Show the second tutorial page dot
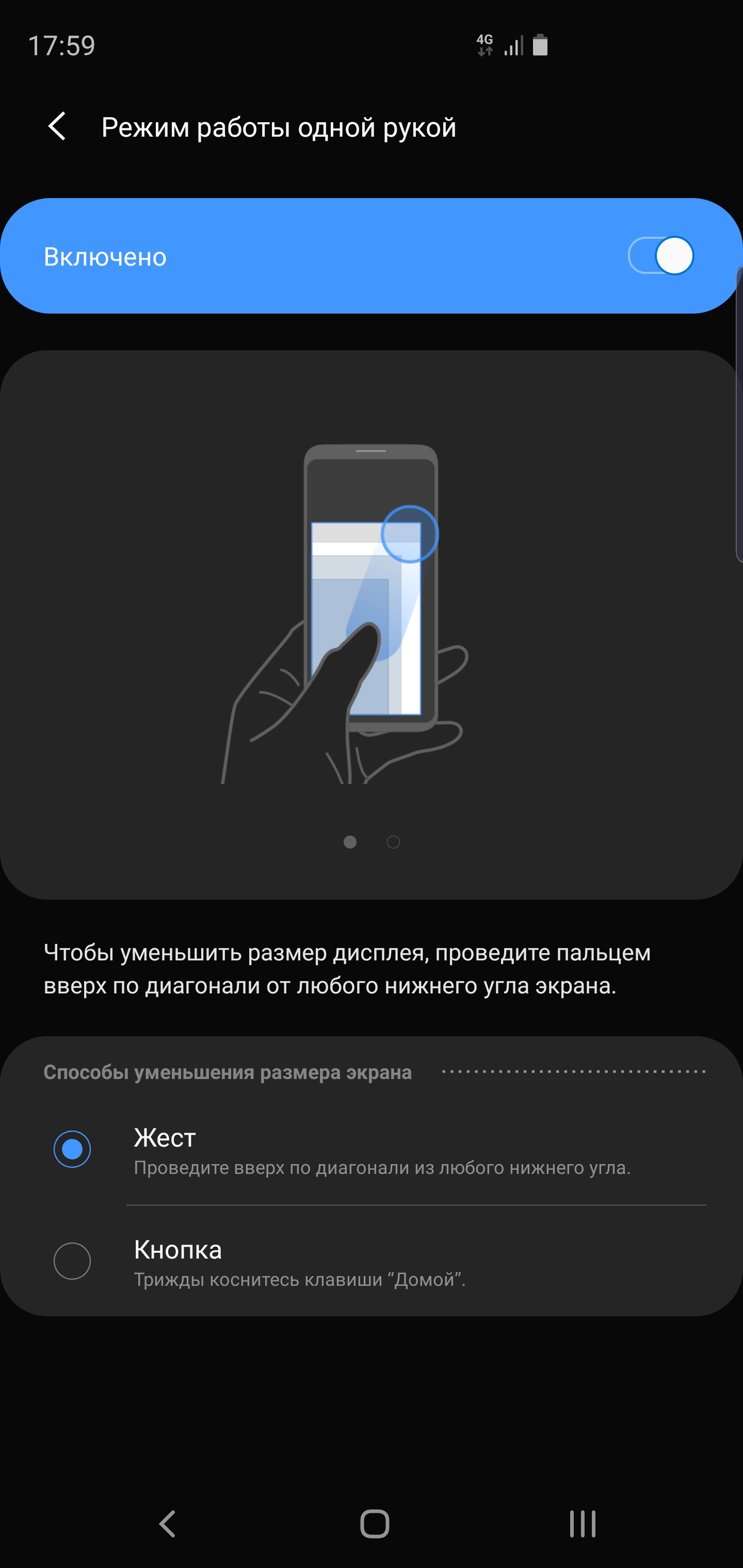The image size is (743, 1568). point(393,842)
